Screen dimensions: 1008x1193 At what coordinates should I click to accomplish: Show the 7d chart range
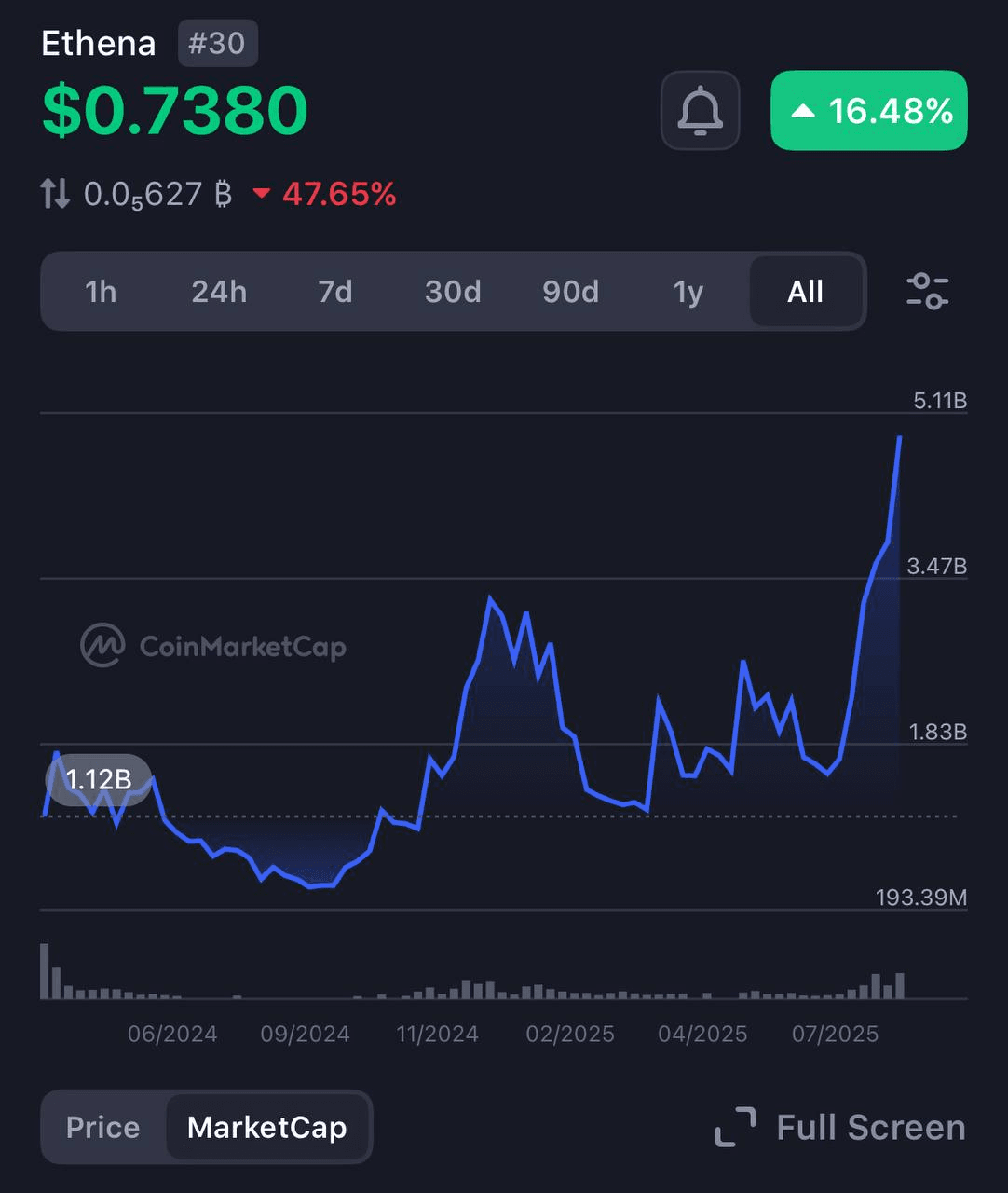tap(335, 292)
